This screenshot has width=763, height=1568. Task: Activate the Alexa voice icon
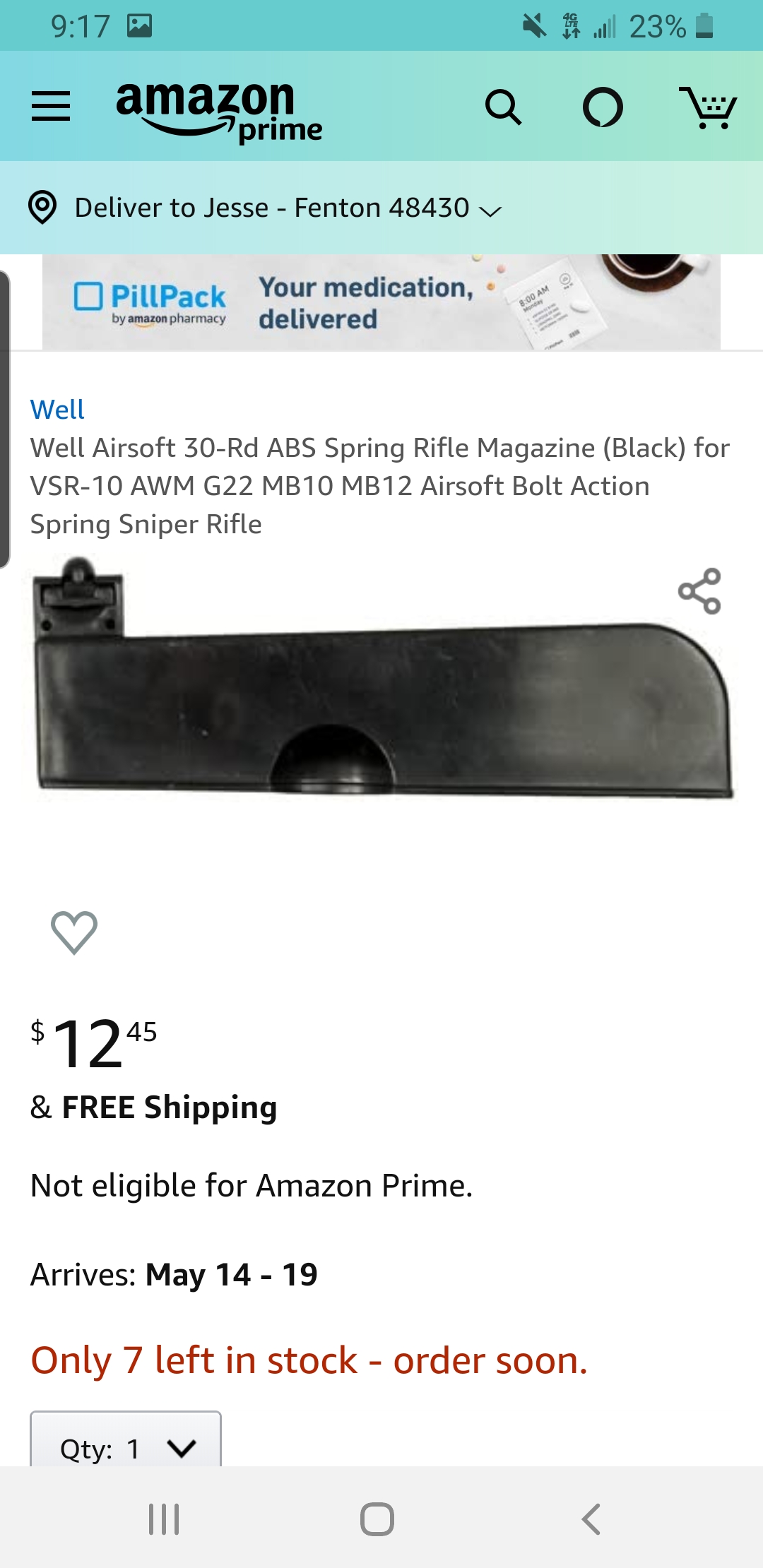(x=603, y=107)
